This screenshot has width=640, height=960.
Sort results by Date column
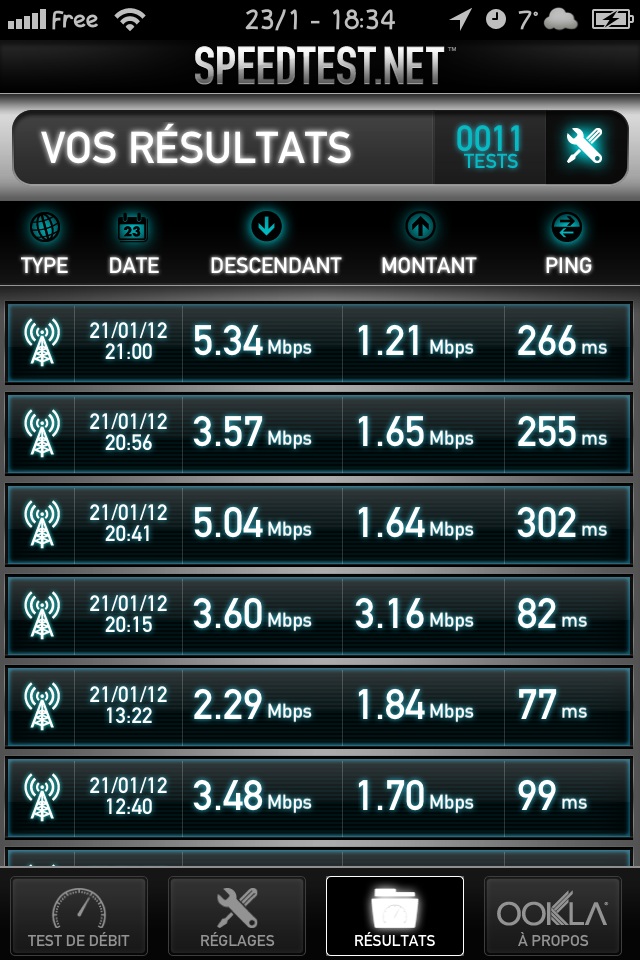[x=133, y=245]
